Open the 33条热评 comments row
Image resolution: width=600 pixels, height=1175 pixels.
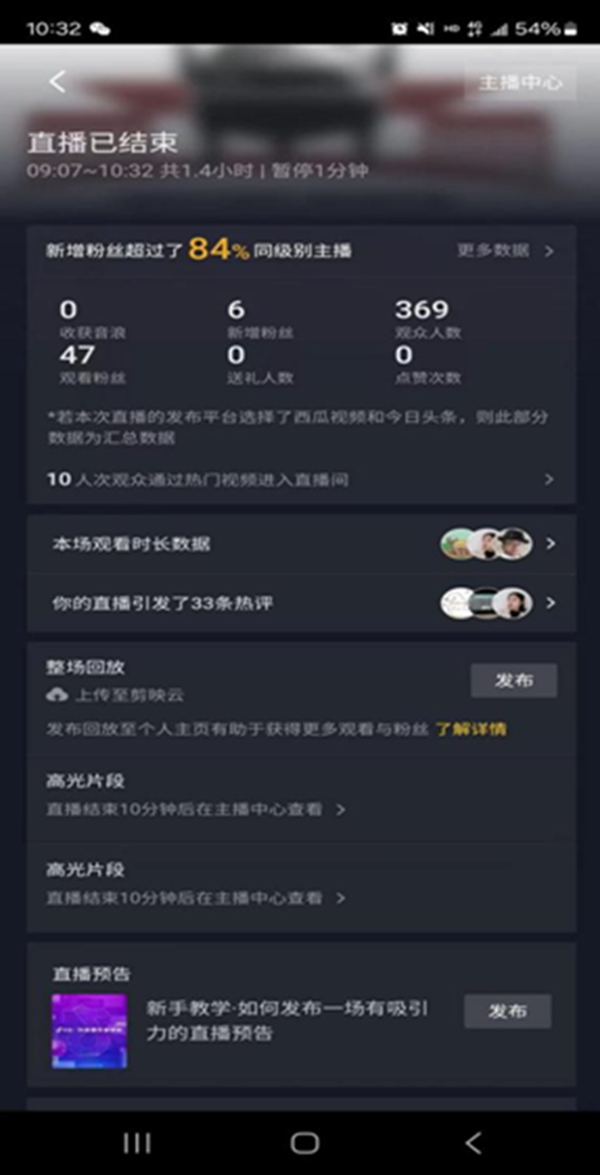300,603
